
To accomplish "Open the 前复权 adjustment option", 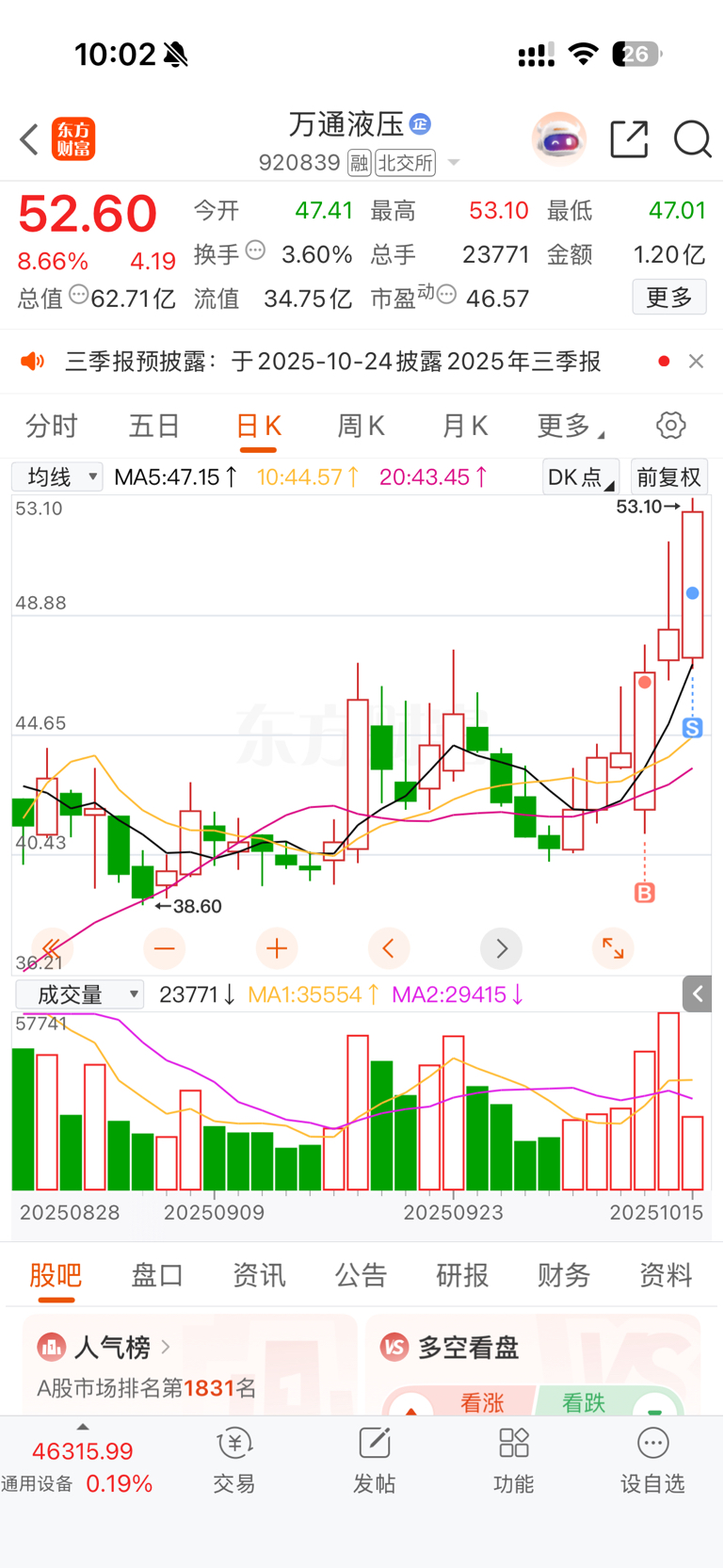I will tap(668, 477).
